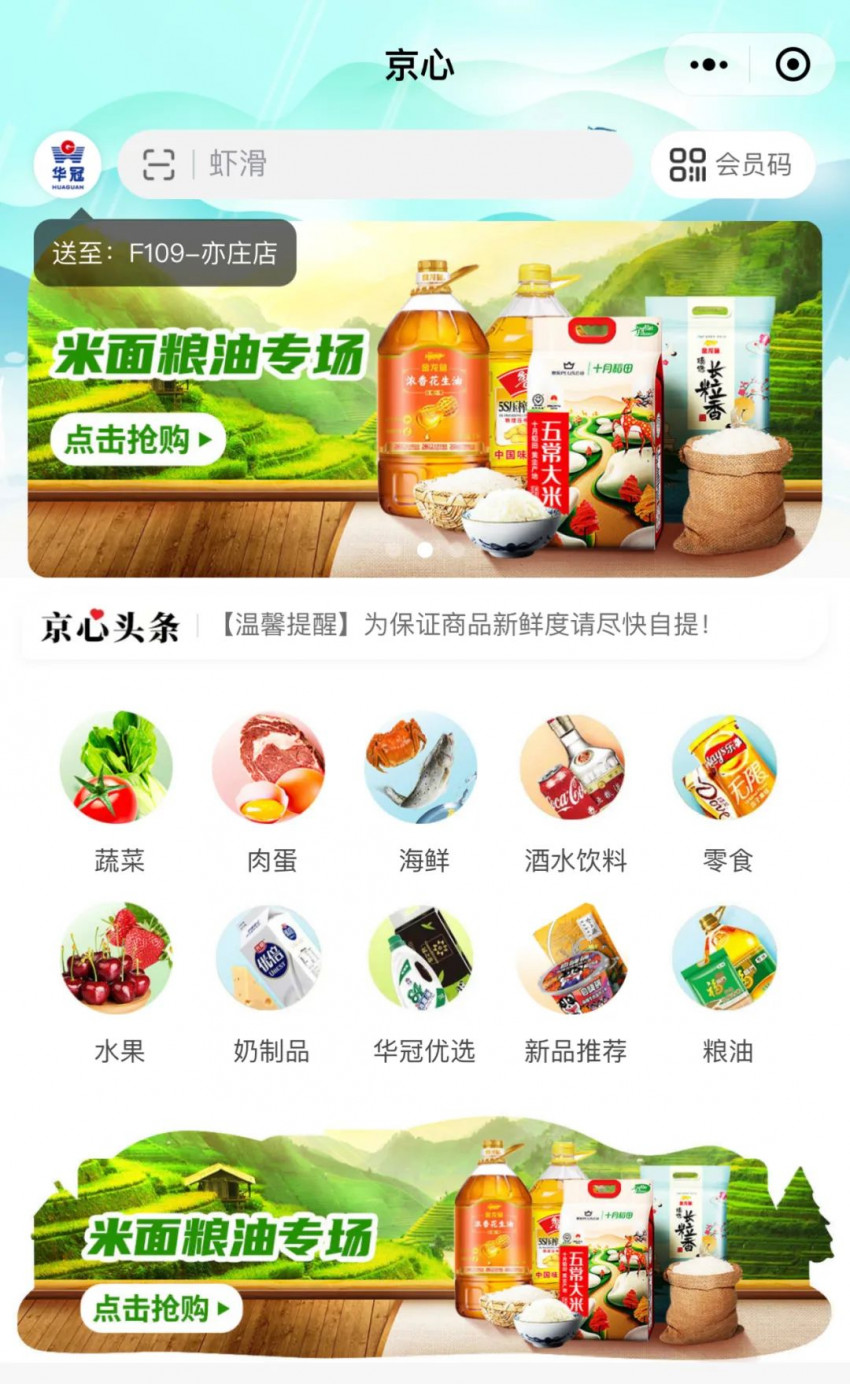Exit via the circular capsule button
Image resolution: width=850 pixels, height=1384 pixels.
point(792,63)
